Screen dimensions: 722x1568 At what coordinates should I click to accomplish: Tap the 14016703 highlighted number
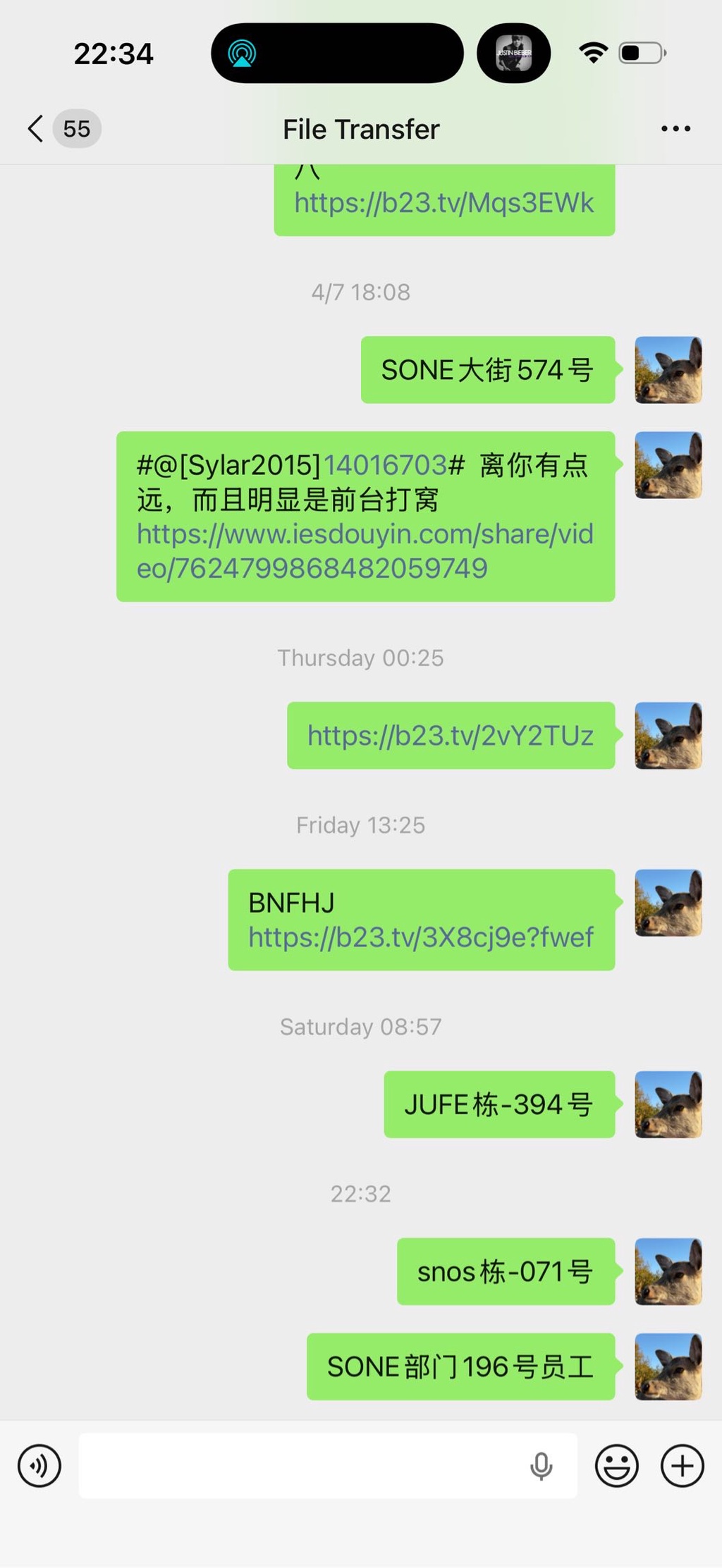[385, 465]
